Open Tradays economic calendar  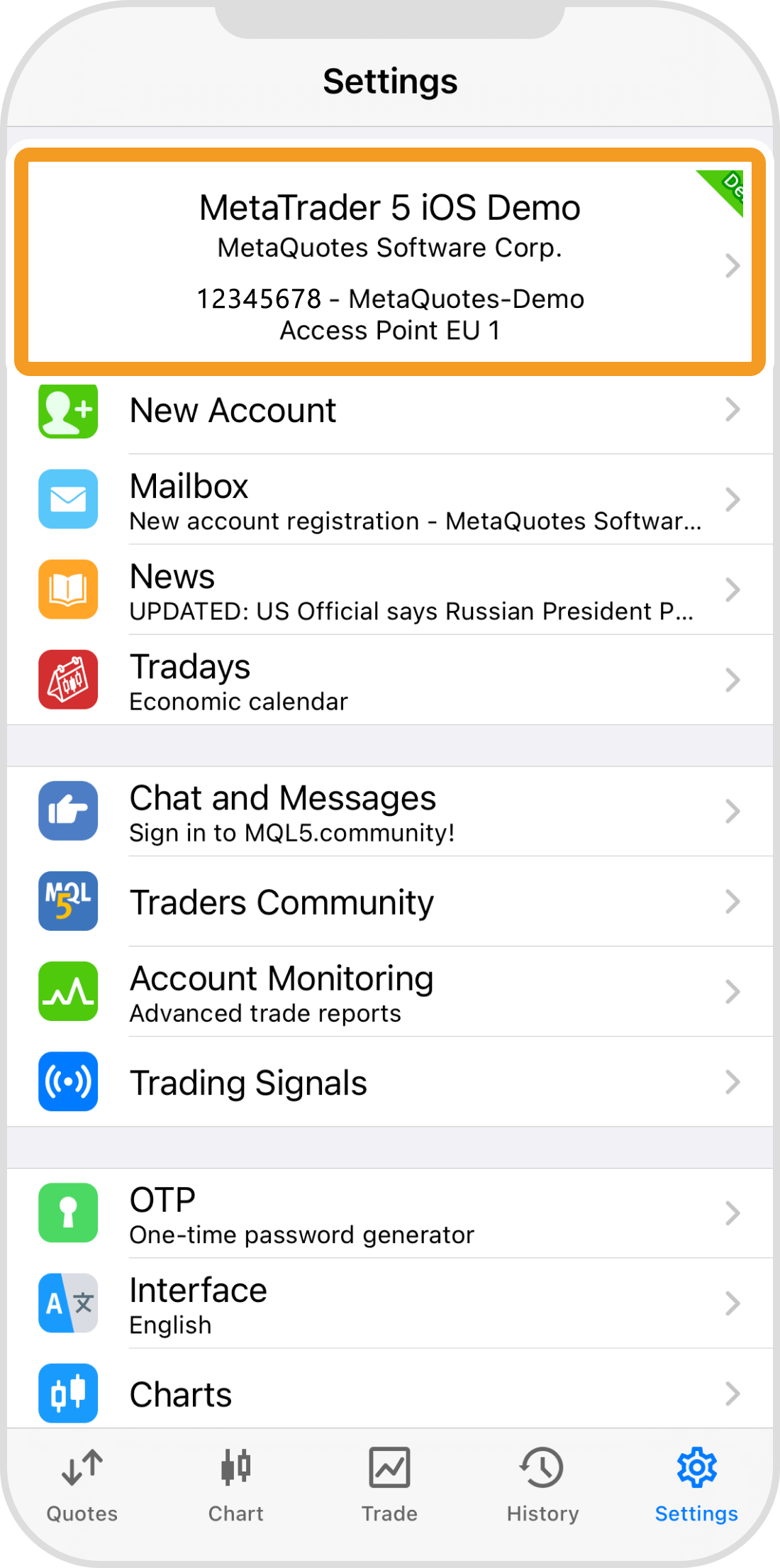[x=390, y=680]
